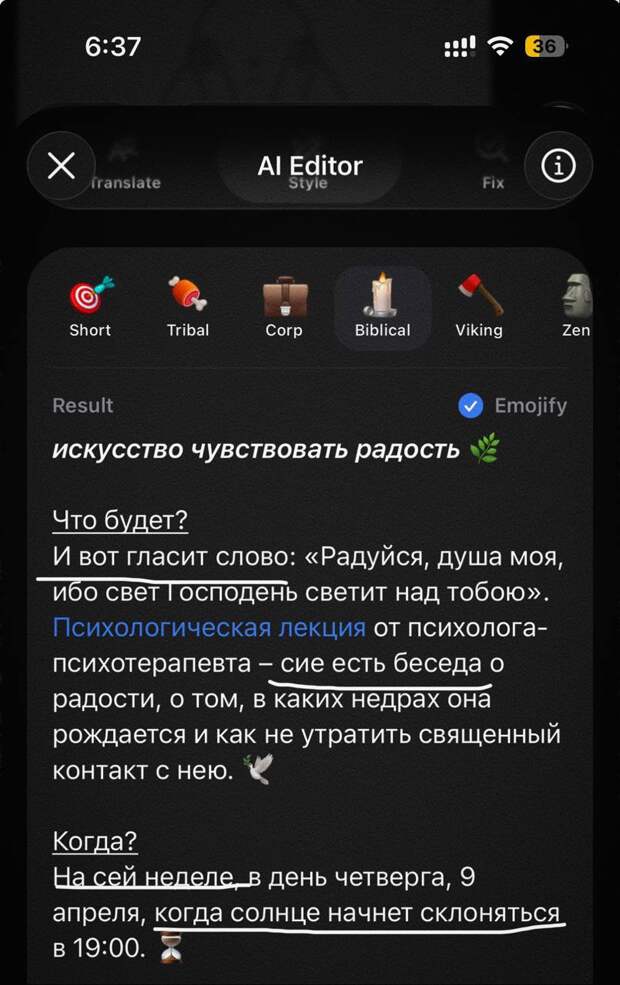Select the Biblical style
The width and height of the screenshot is (620, 985).
[382, 307]
